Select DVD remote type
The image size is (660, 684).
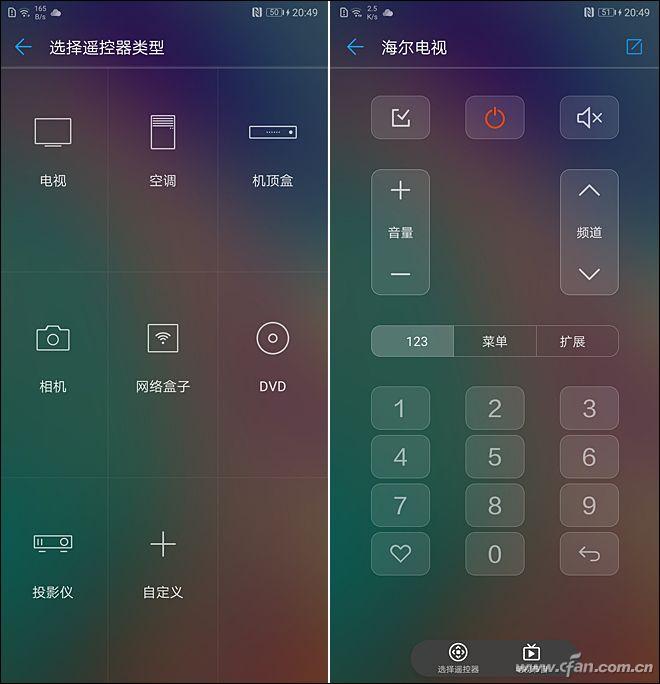point(272,355)
